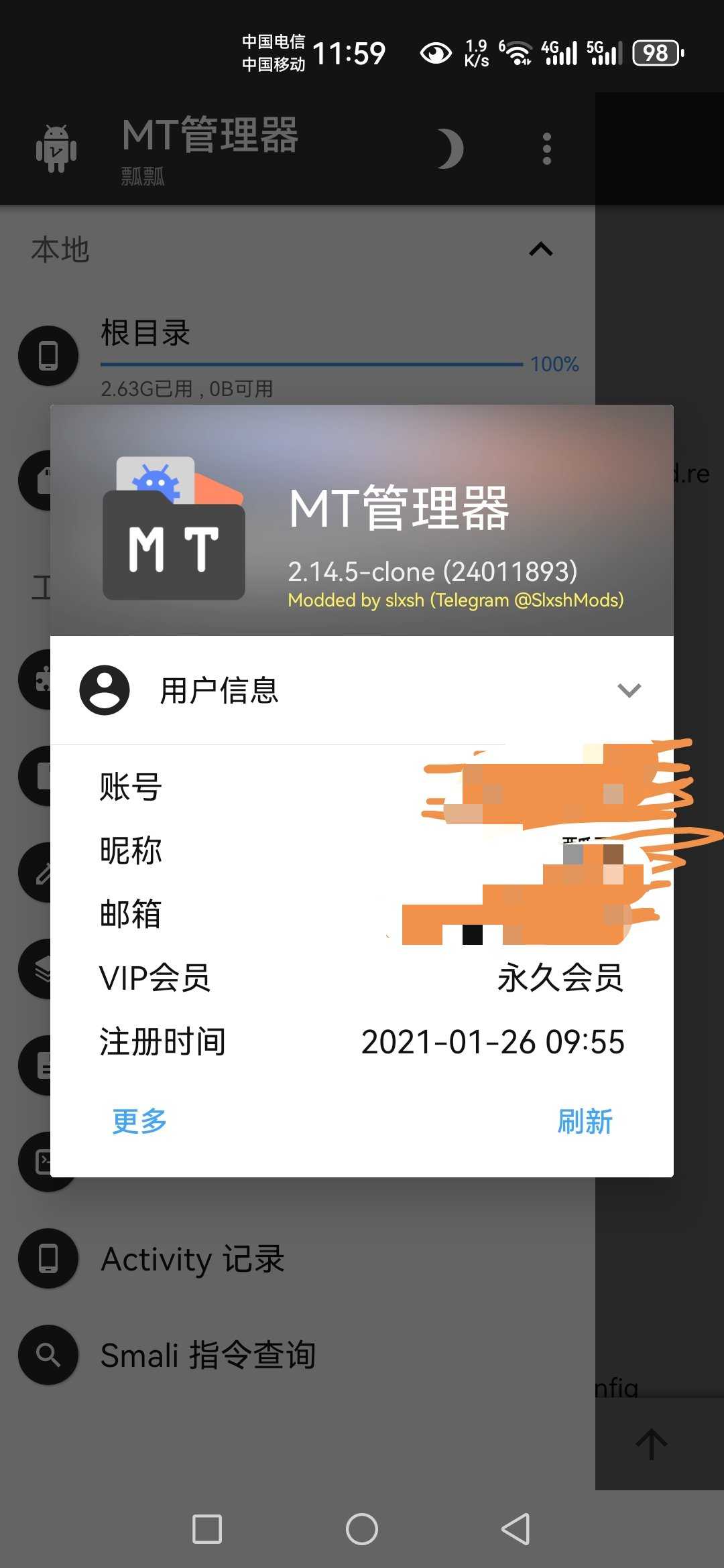Toggle night mode with the moon icon
The image size is (724, 1568).
coord(450,149)
